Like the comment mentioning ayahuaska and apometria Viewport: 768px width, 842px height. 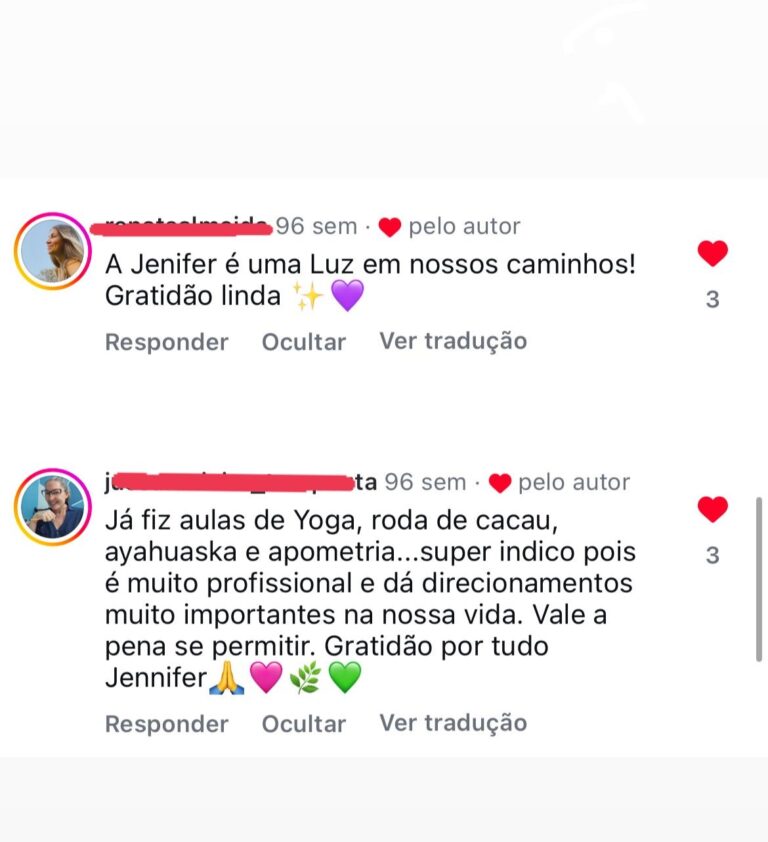[712, 510]
